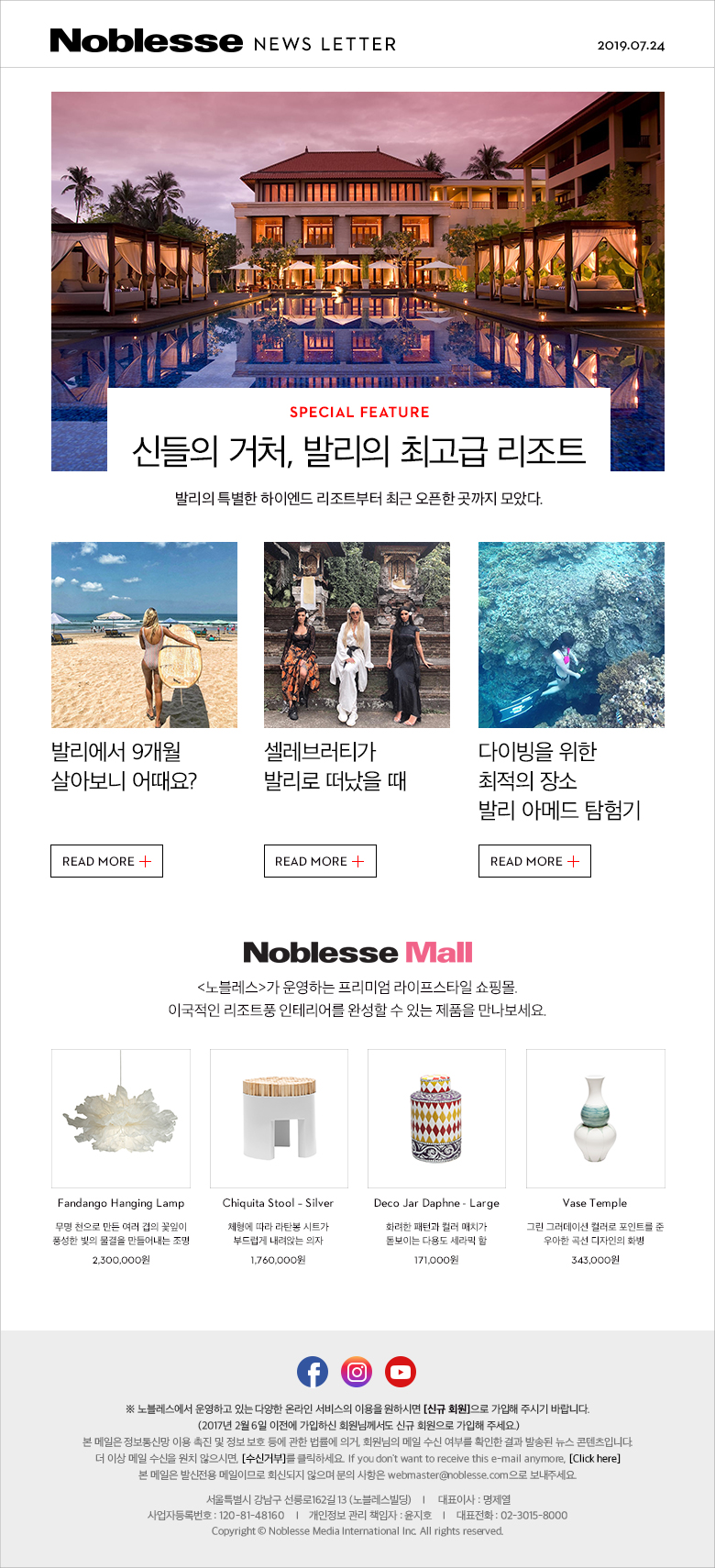View the Chiquita Stool - Silver product
Image resolution: width=715 pixels, height=1568 pixels.
coord(279,1119)
